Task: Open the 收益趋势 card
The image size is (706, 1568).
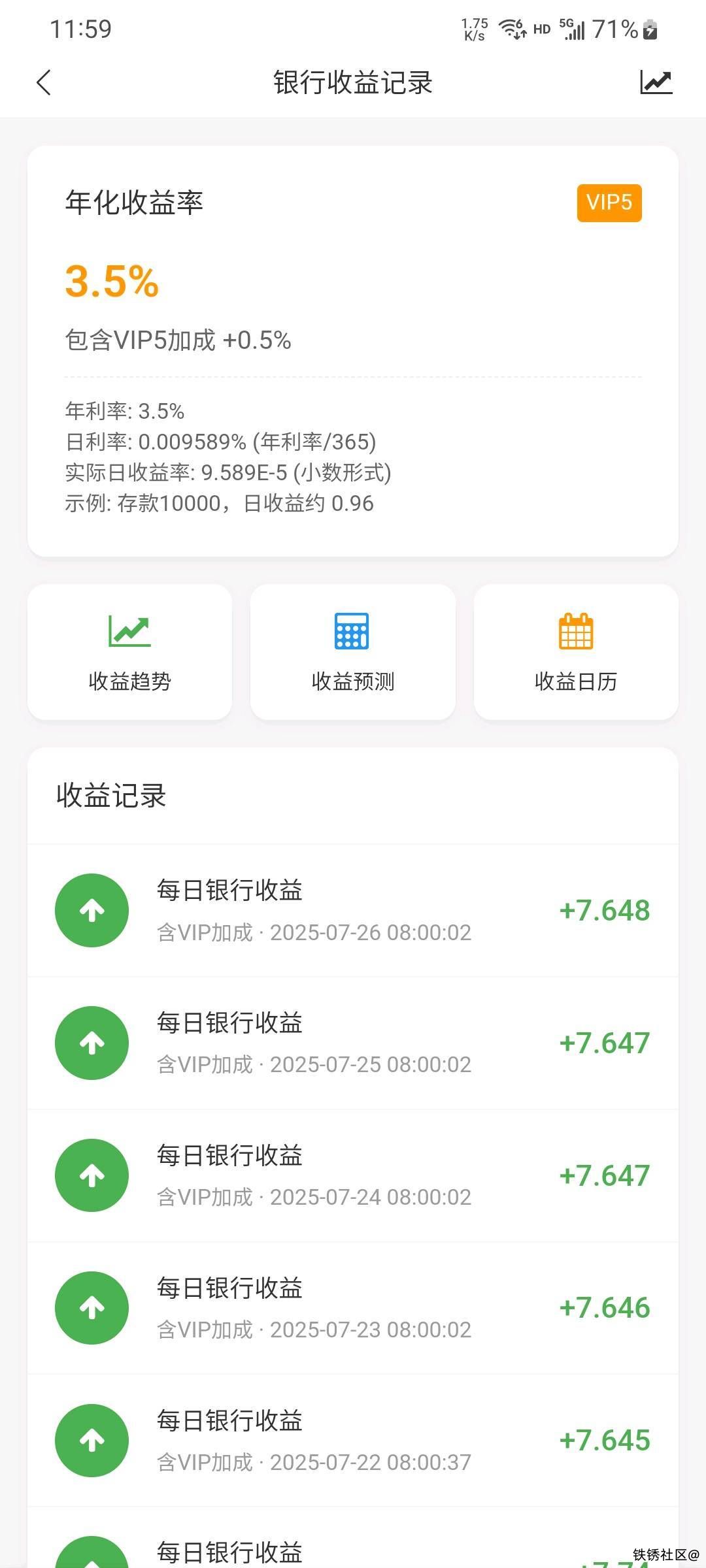Action: point(129,653)
